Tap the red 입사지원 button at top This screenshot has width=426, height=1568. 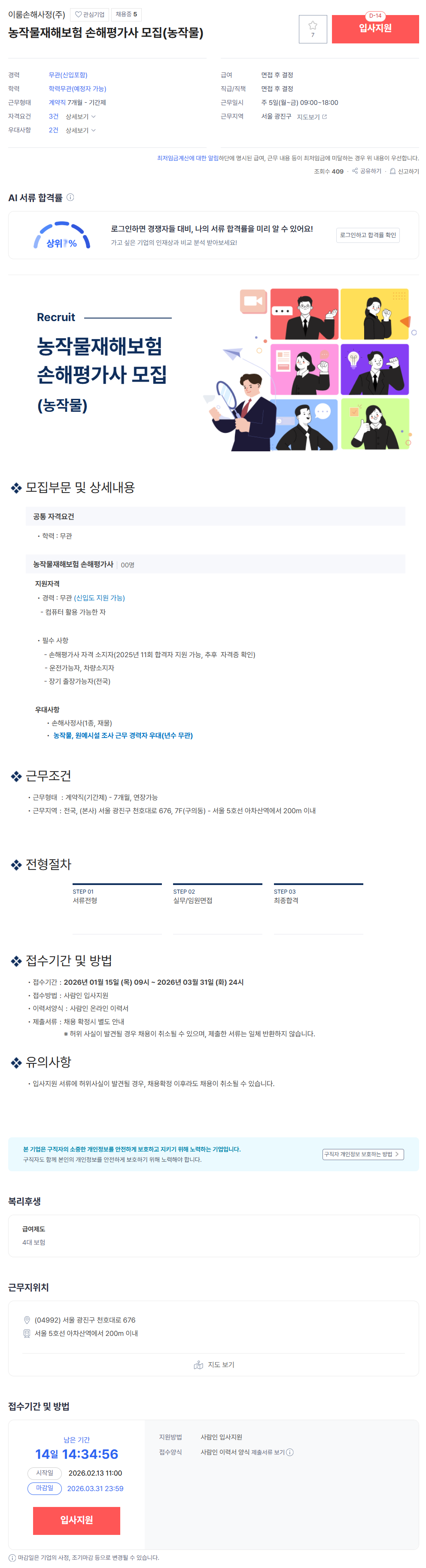[x=375, y=29]
